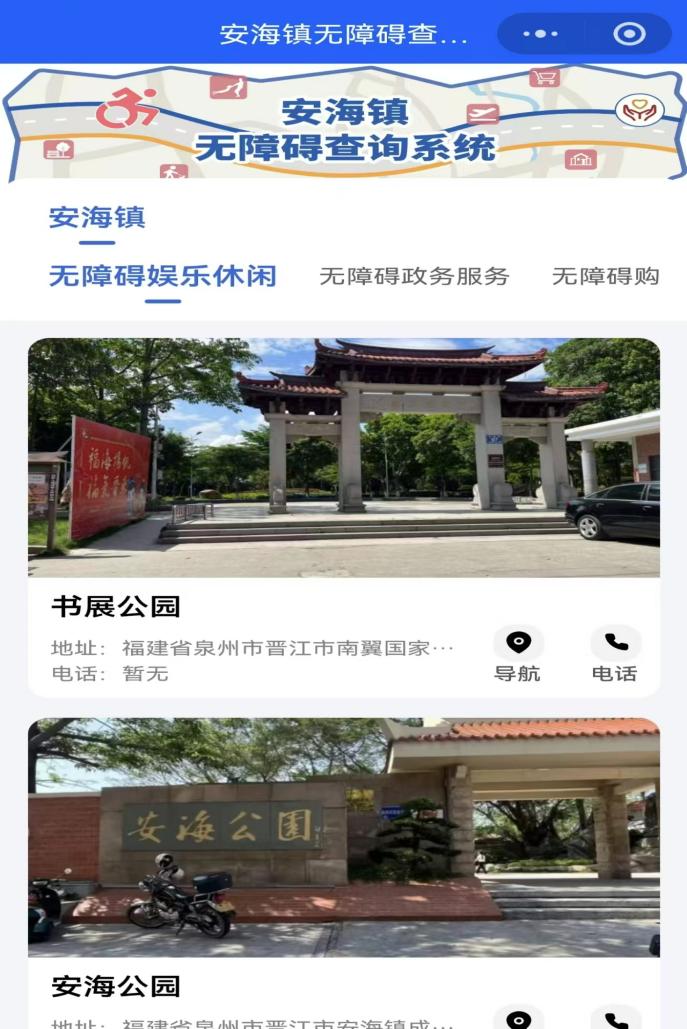Switch to the 无障碍购 tab

click(x=606, y=276)
